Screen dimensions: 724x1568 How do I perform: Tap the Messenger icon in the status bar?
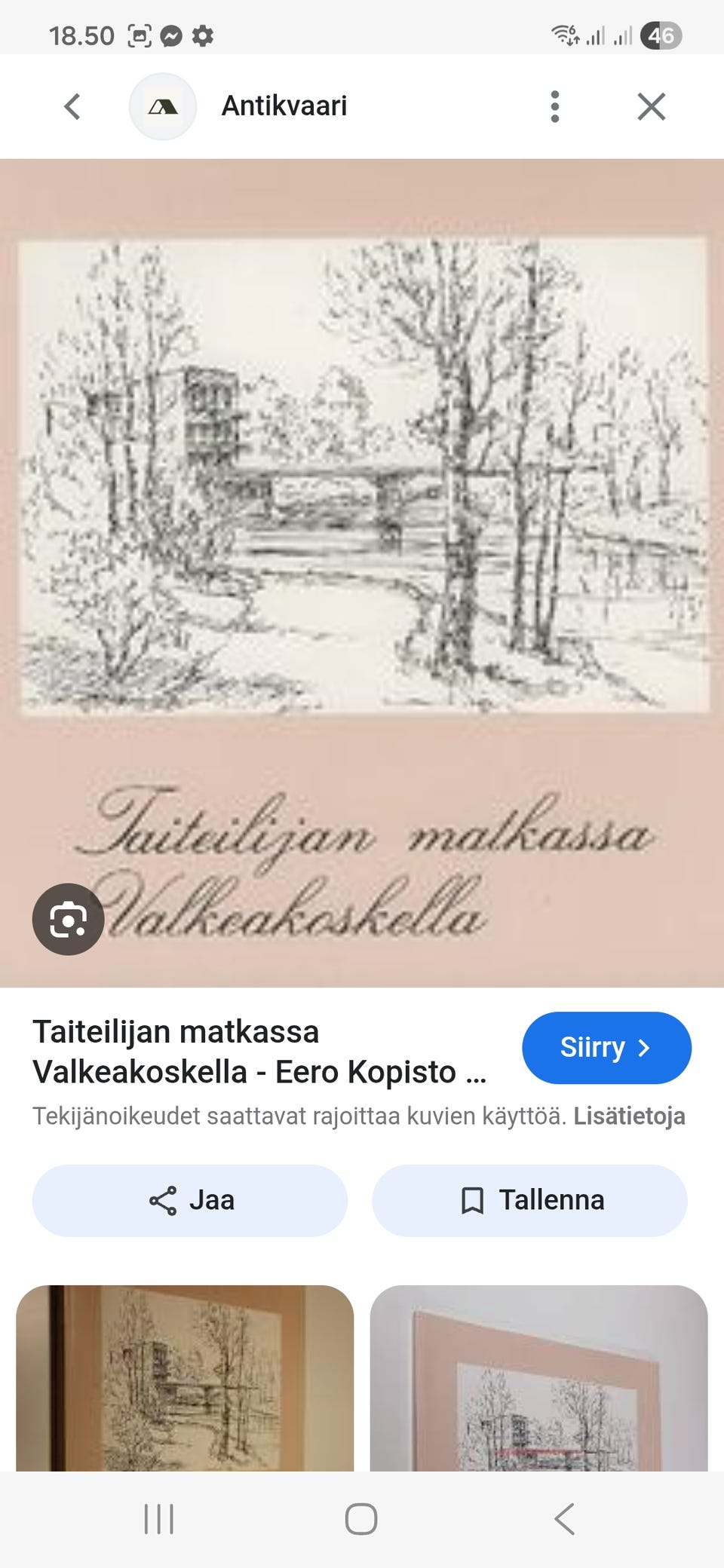point(171,34)
